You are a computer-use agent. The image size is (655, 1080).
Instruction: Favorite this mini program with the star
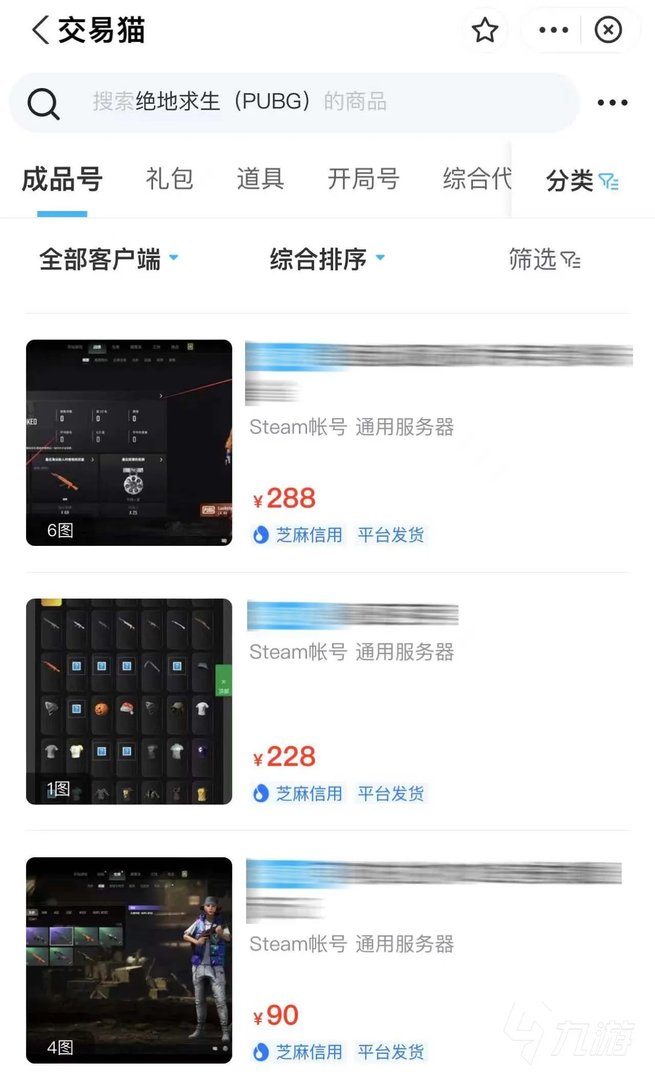click(x=485, y=31)
